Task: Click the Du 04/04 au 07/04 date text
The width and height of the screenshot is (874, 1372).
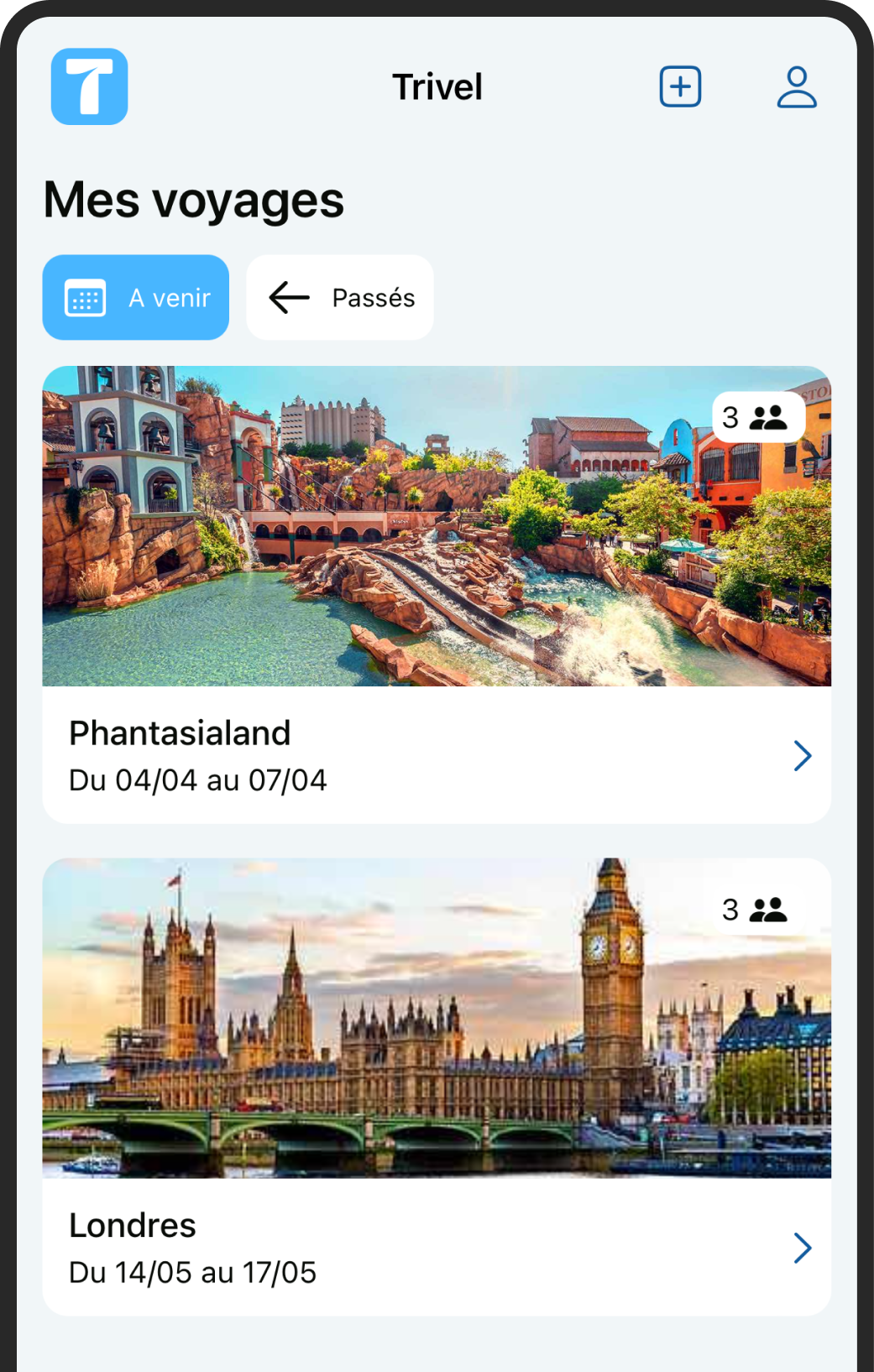Action: [199, 780]
